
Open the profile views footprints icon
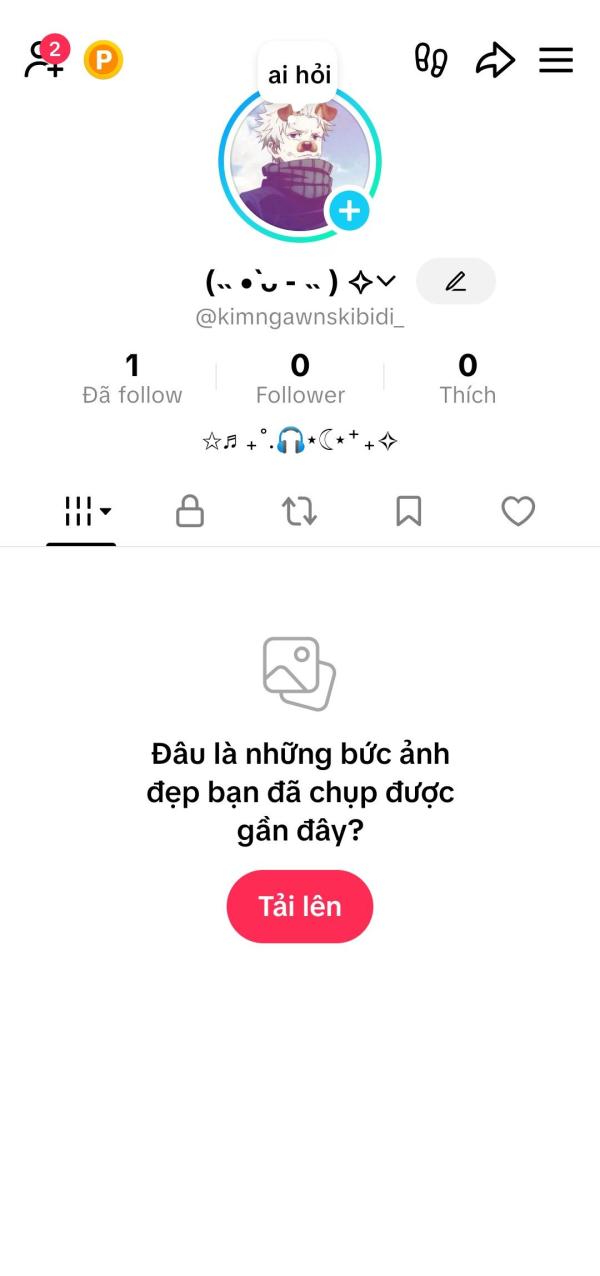(431, 60)
